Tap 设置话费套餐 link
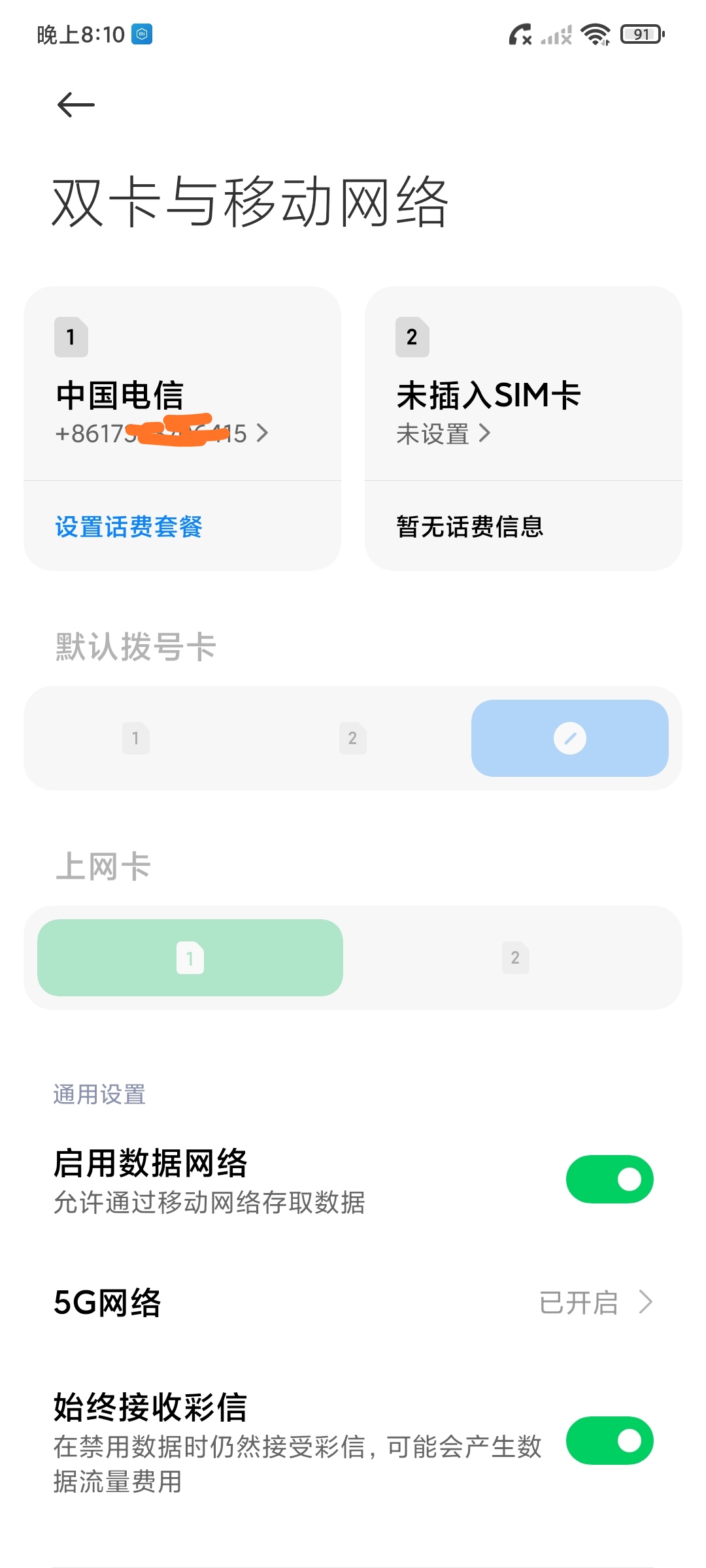Viewport: 706px width, 1568px height. pos(129,527)
